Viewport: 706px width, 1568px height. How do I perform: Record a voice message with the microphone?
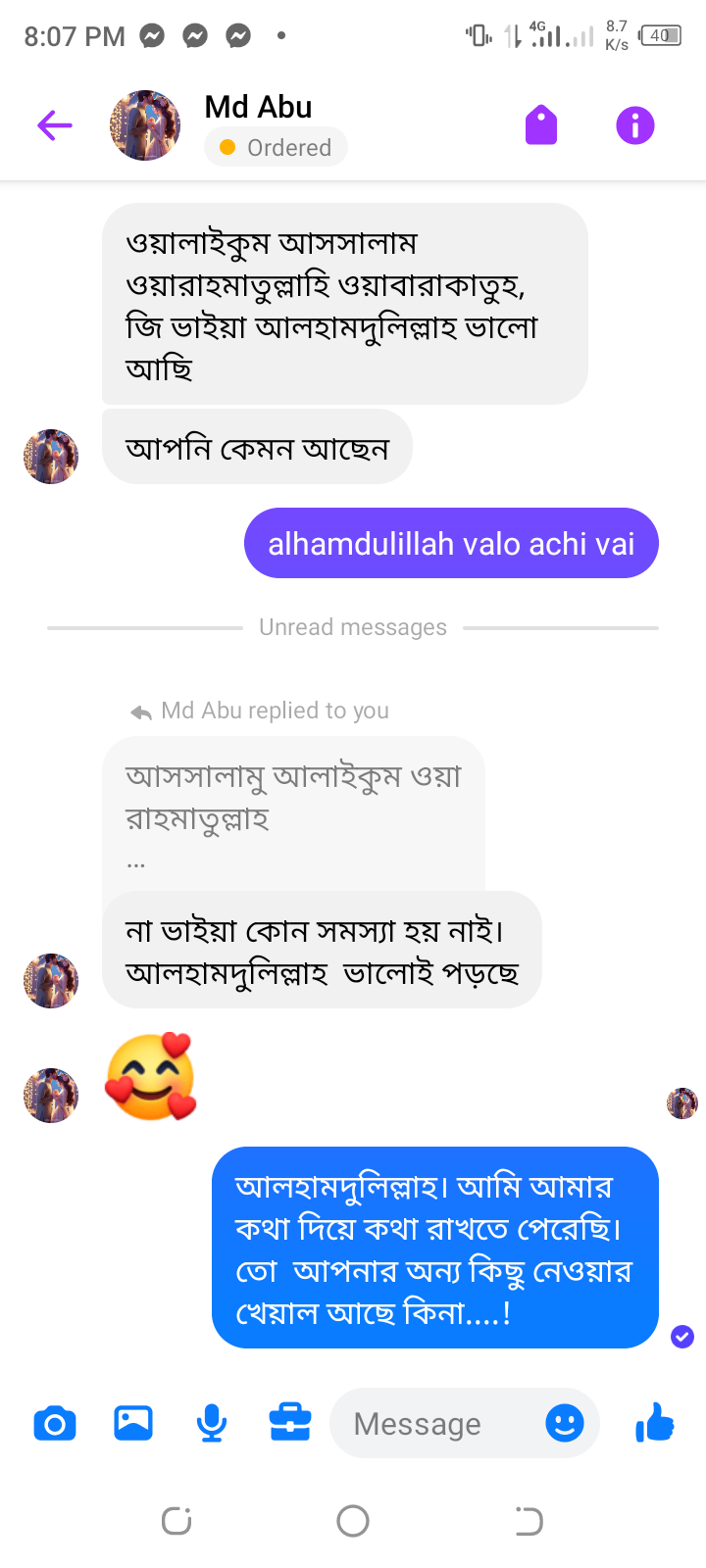pos(212,1423)
